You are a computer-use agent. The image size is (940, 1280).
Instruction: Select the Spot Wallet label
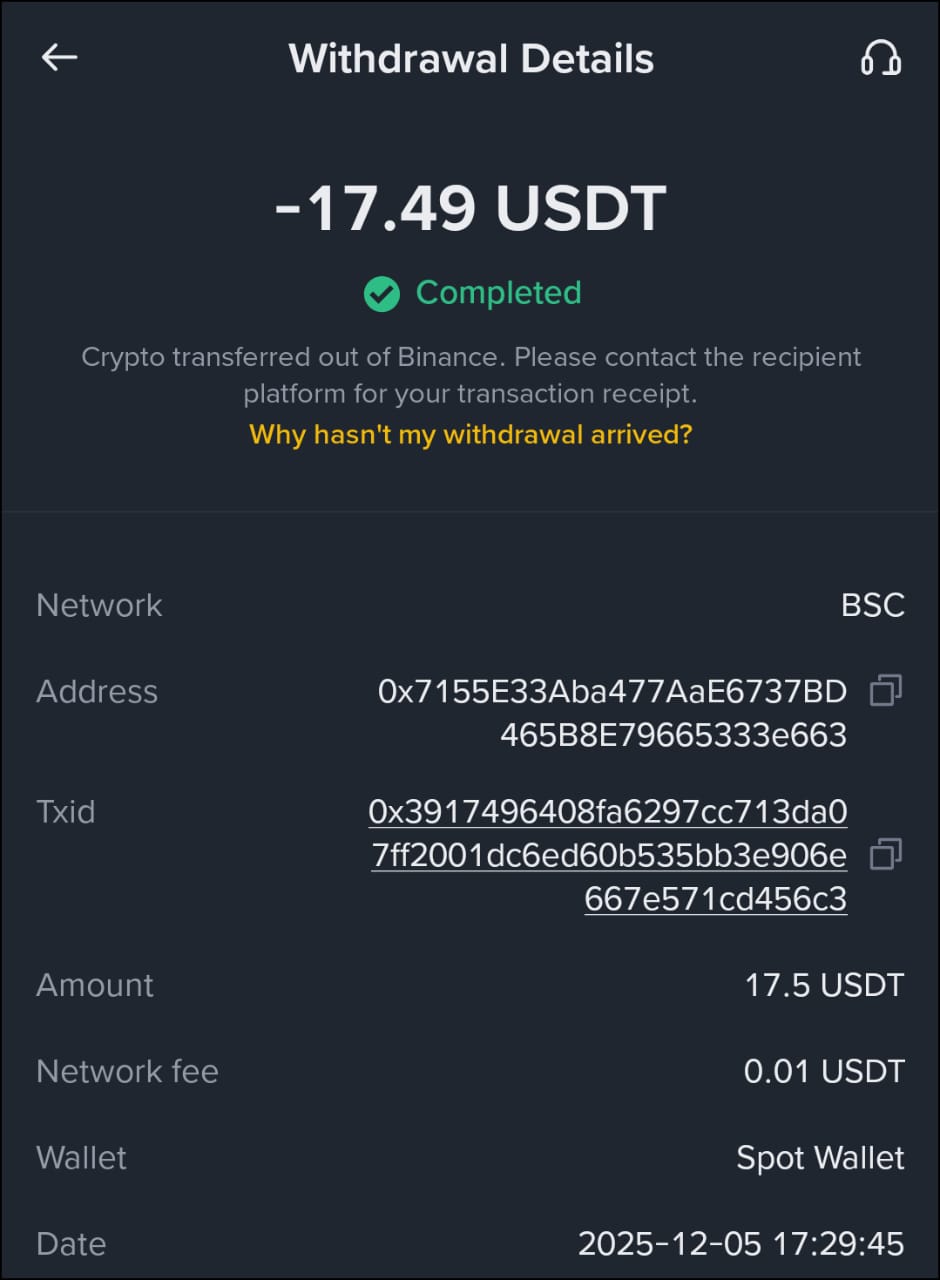tap(820, 1157)
